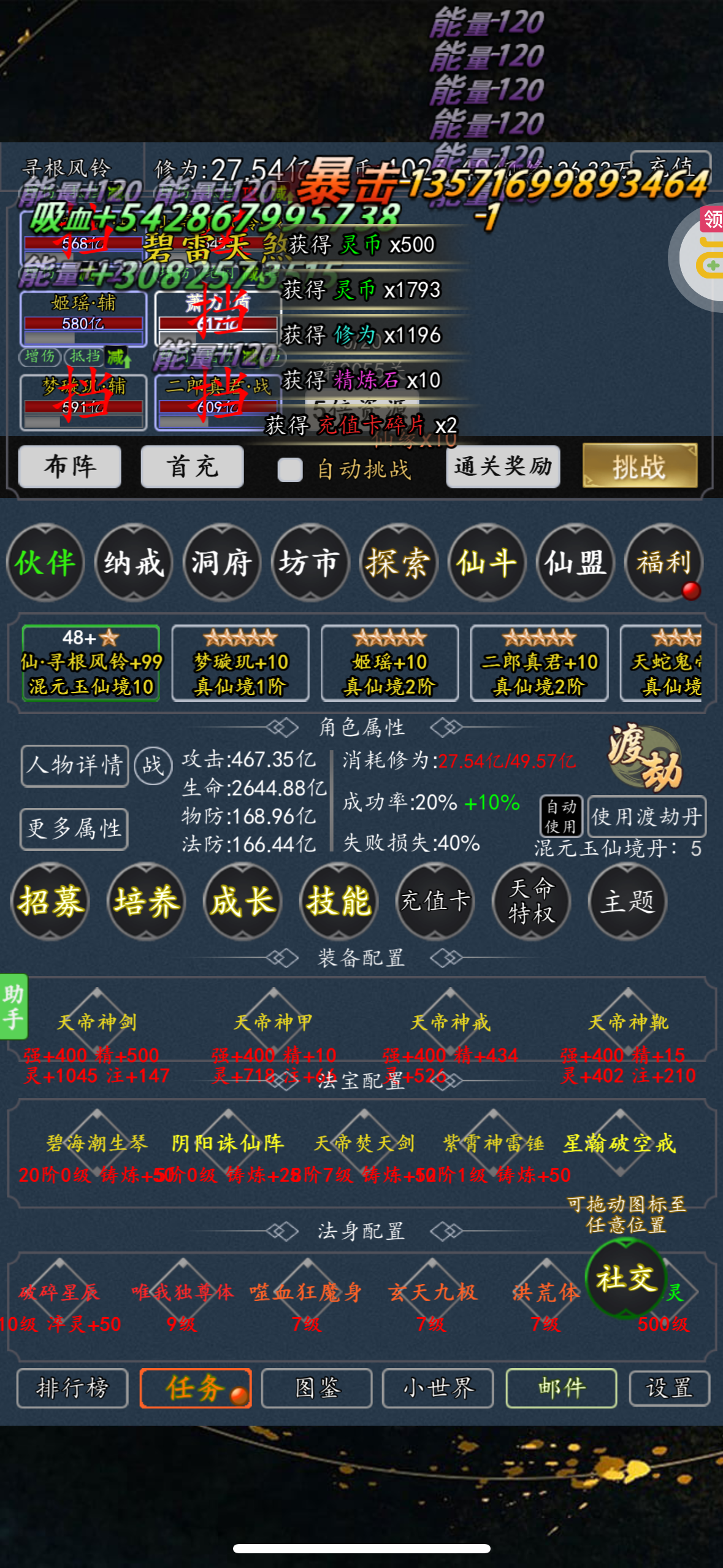
Task: Open the 任务 quests panel
Action: pos(196,1388)
